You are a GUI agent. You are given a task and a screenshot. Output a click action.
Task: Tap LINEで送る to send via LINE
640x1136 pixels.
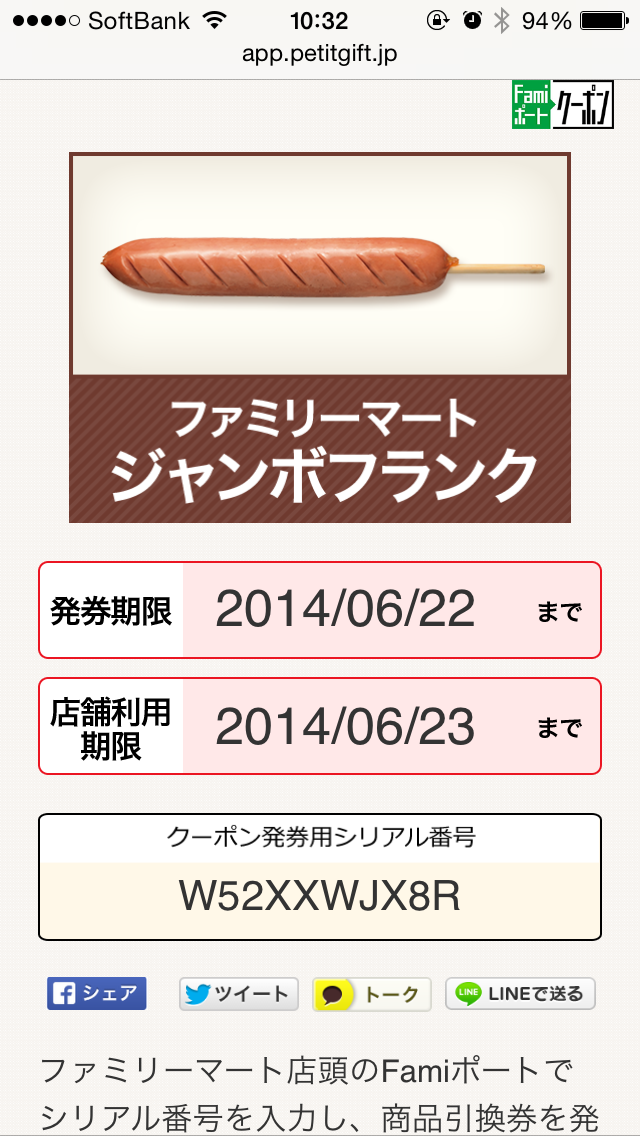tap(520, 994)
